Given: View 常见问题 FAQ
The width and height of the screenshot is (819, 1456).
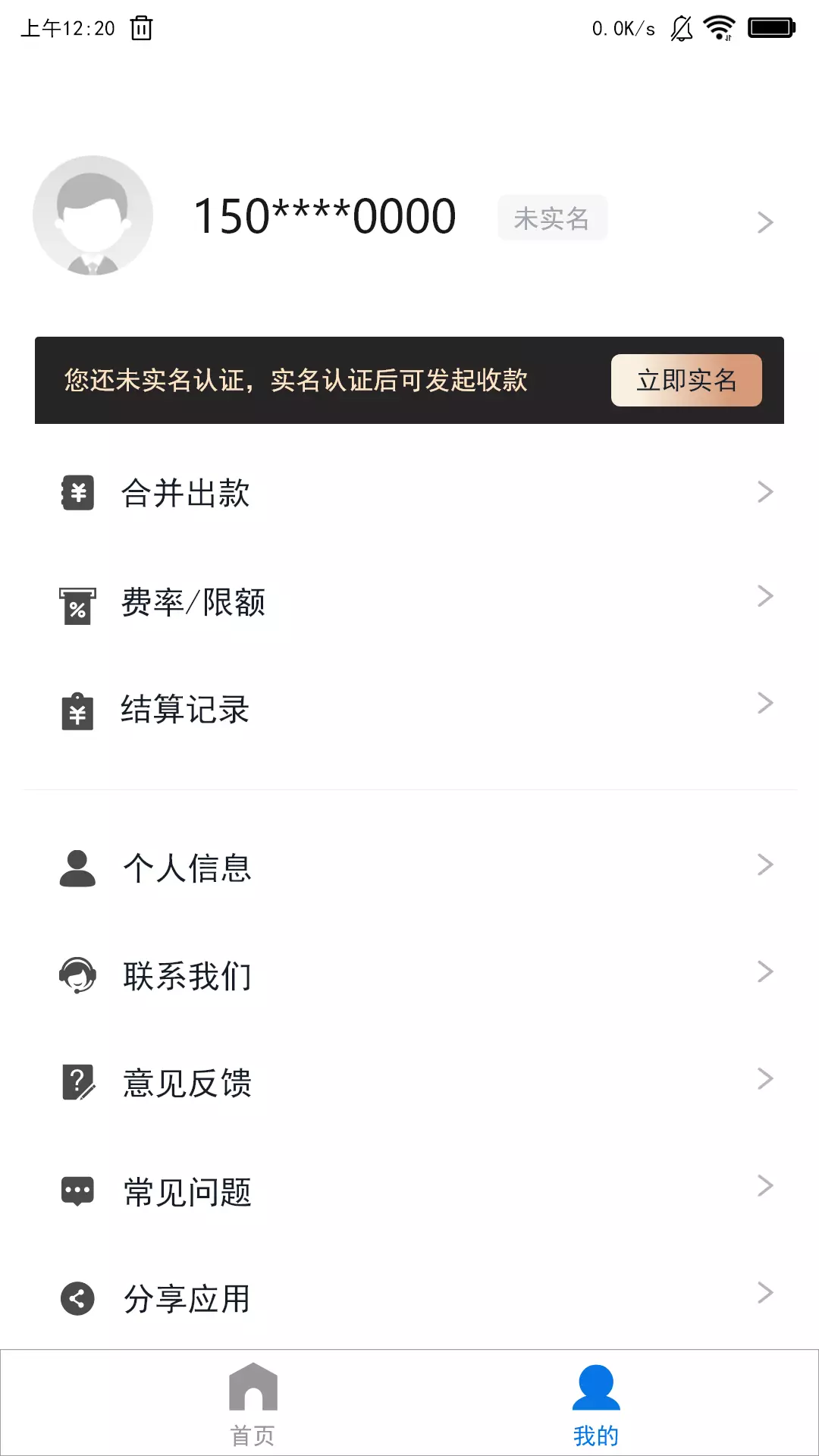Looking at the screenshot, I should tap(409, 1191).
